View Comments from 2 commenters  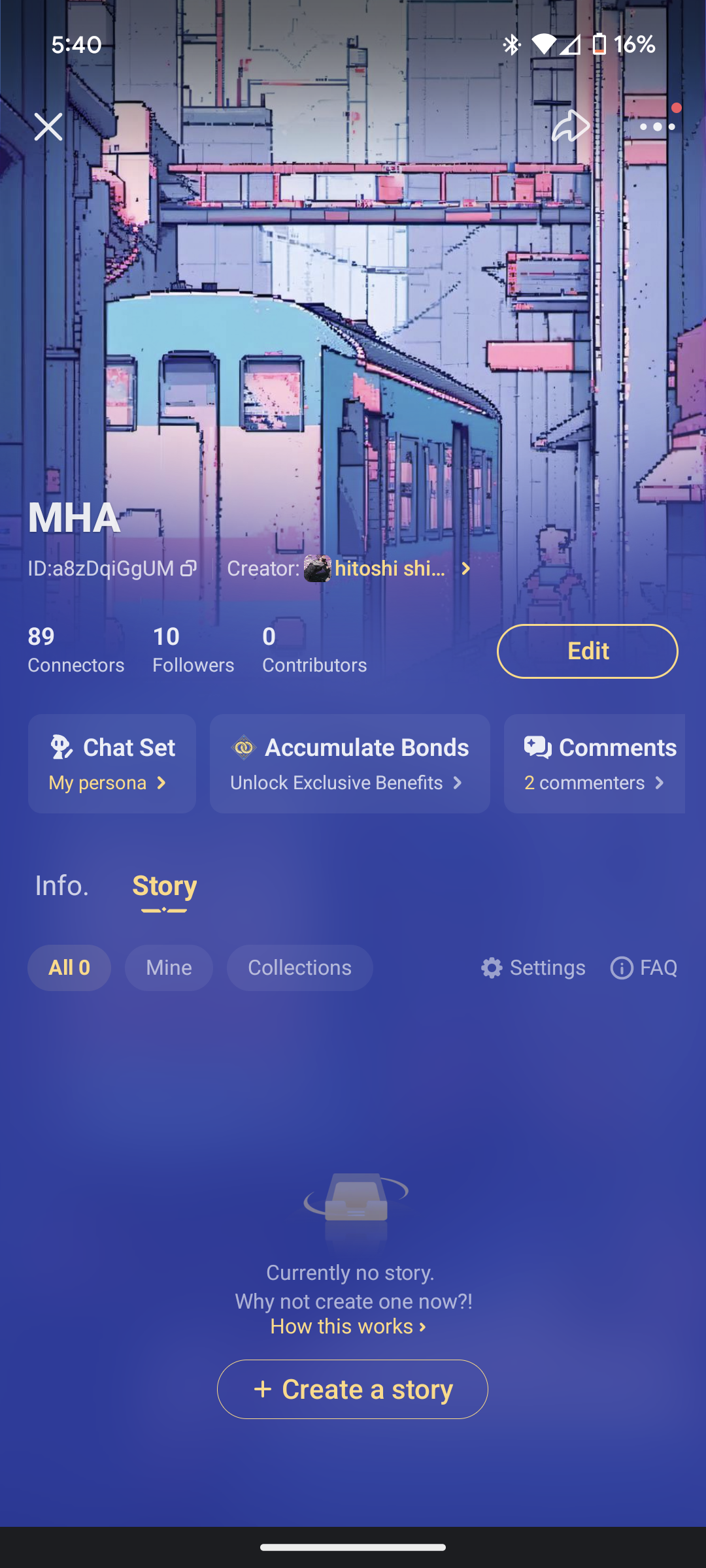point(595,763)
